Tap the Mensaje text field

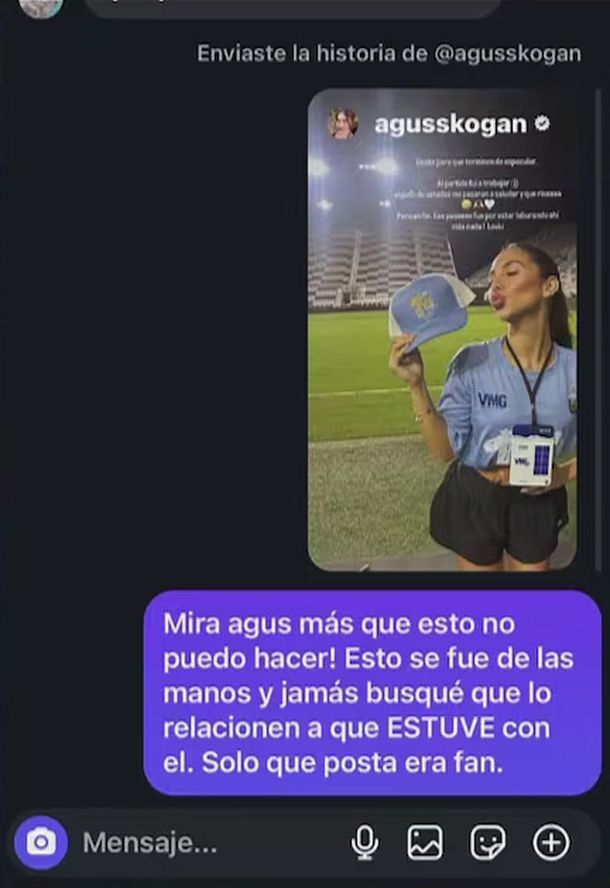tap(200, 843)
